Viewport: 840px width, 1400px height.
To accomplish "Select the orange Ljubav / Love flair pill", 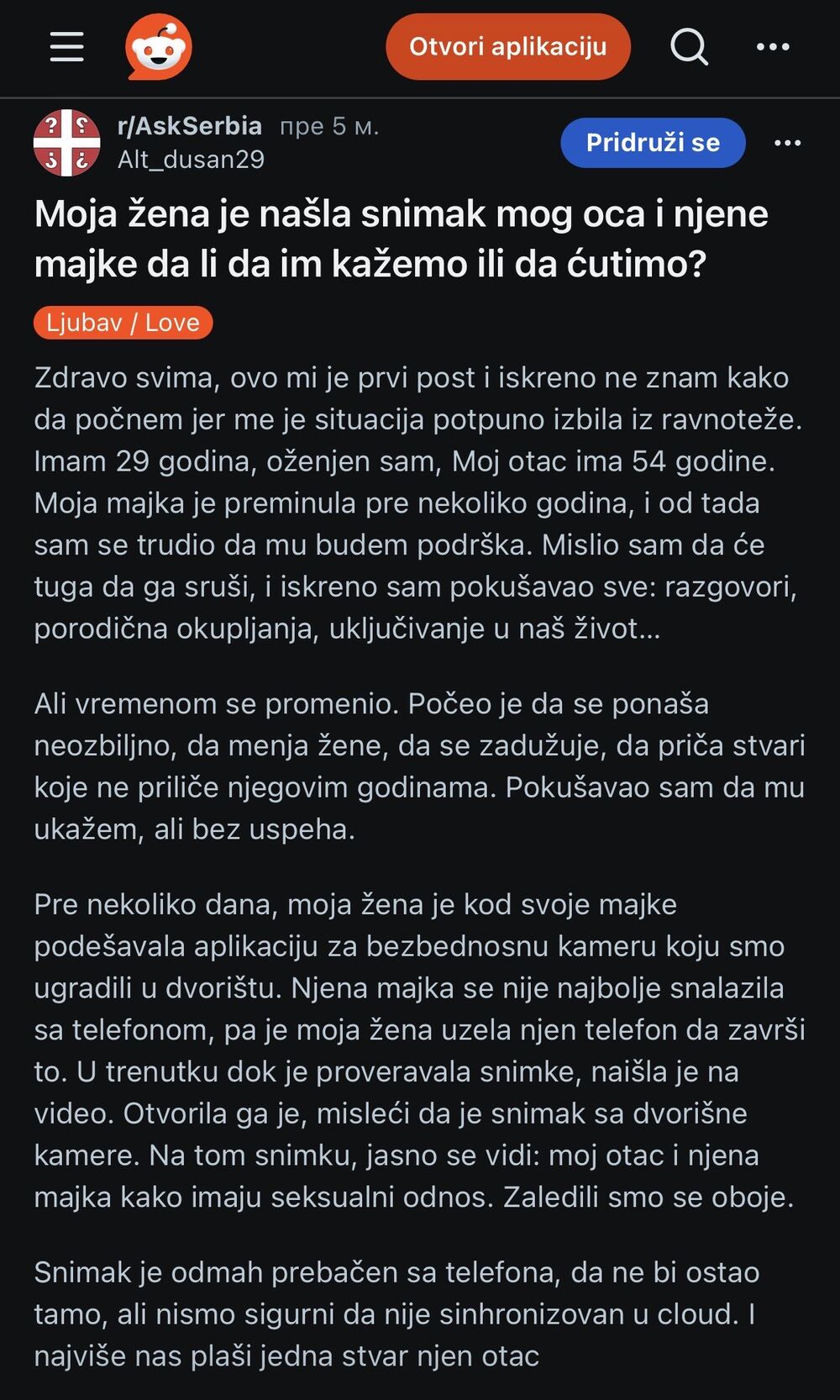I will pyautogui.click(x=121, y=322).
